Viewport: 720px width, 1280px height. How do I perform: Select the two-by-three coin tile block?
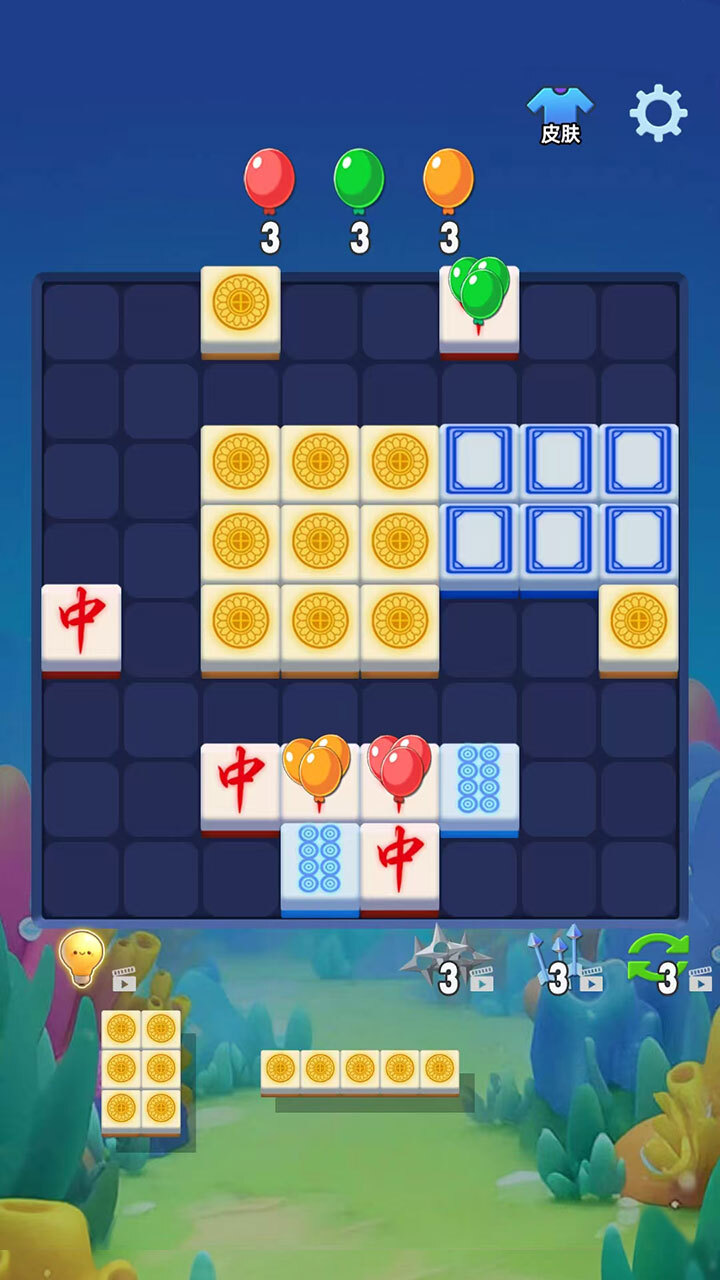point(141,1070)
